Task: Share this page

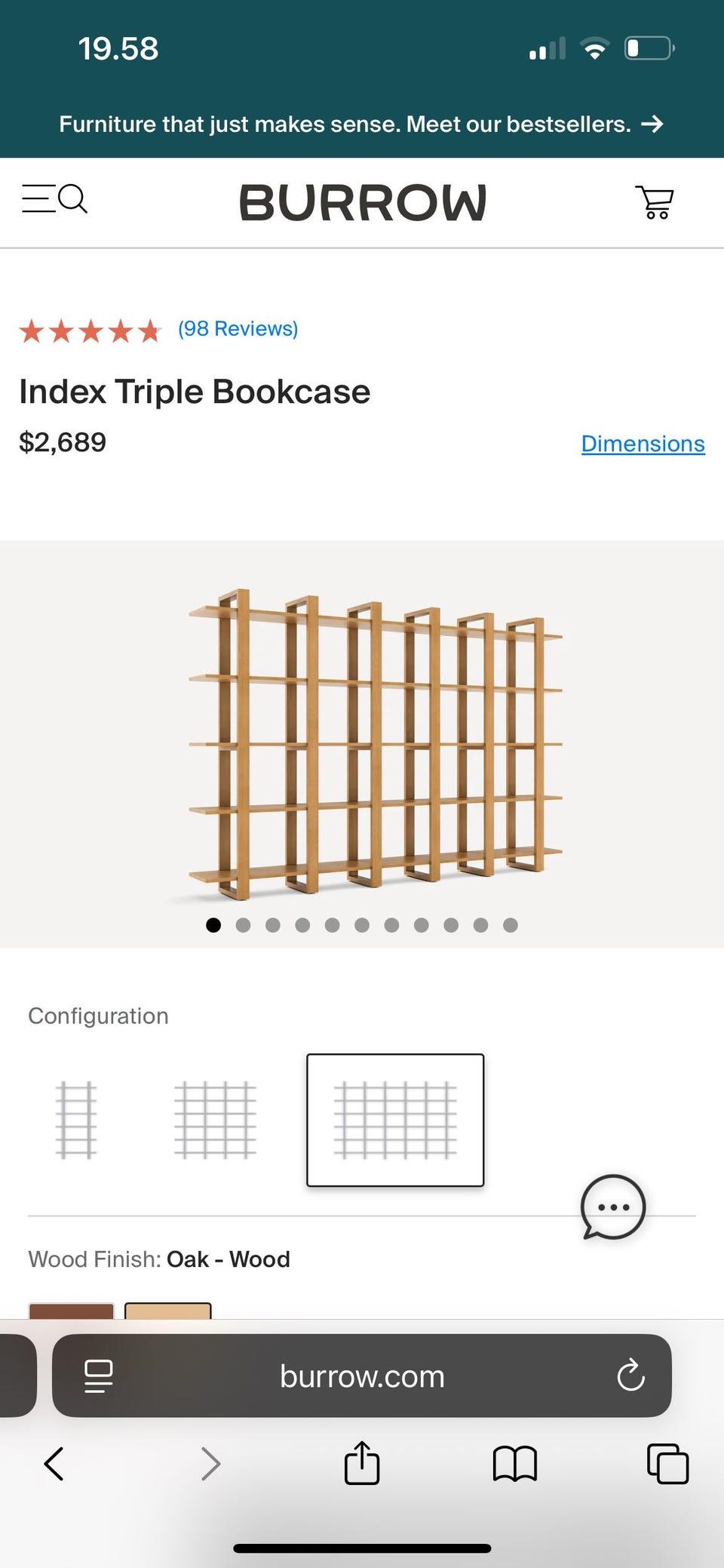Action: [x=361, y=1464]
